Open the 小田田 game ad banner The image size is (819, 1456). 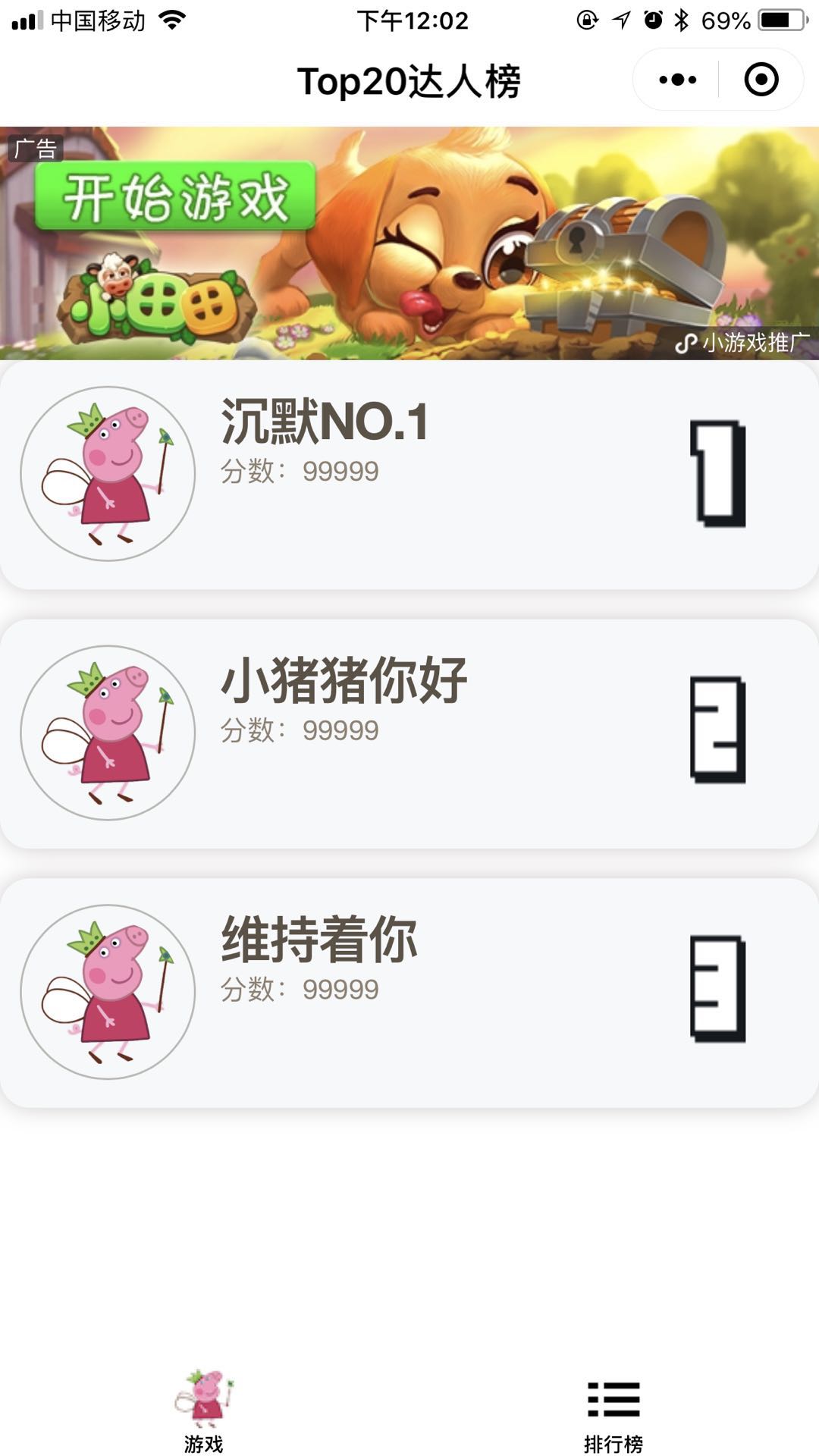tap(409, 243)
